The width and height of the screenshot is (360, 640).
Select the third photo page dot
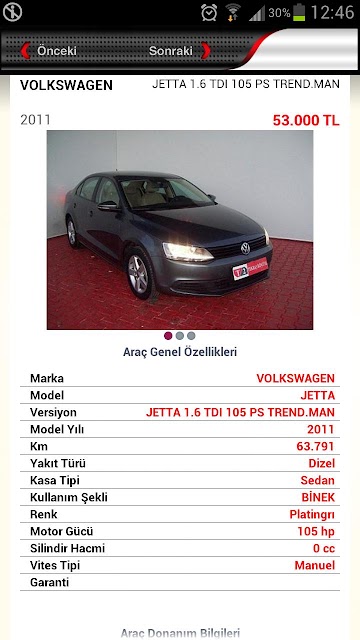(x=191, y=336)
